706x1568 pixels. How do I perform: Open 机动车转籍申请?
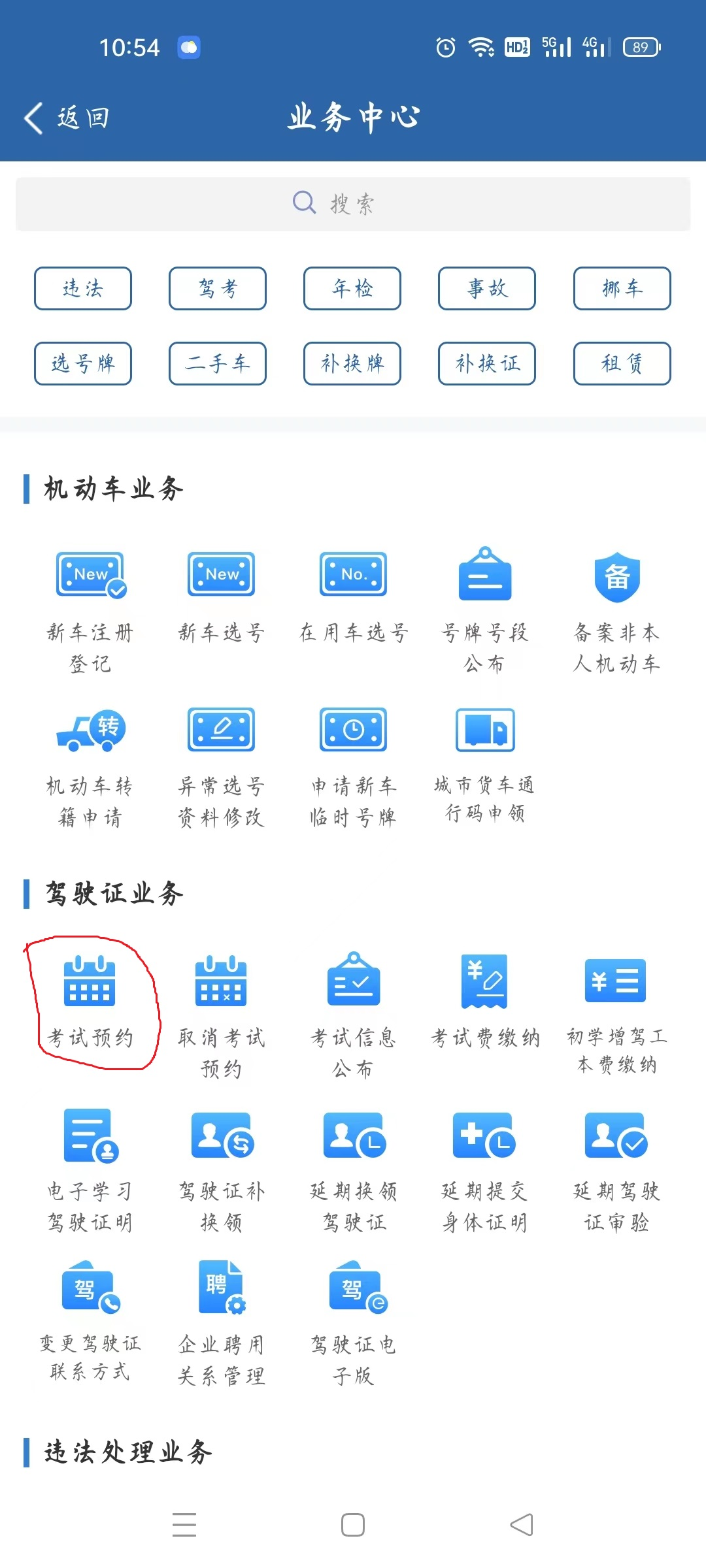(x=90, y=764)
